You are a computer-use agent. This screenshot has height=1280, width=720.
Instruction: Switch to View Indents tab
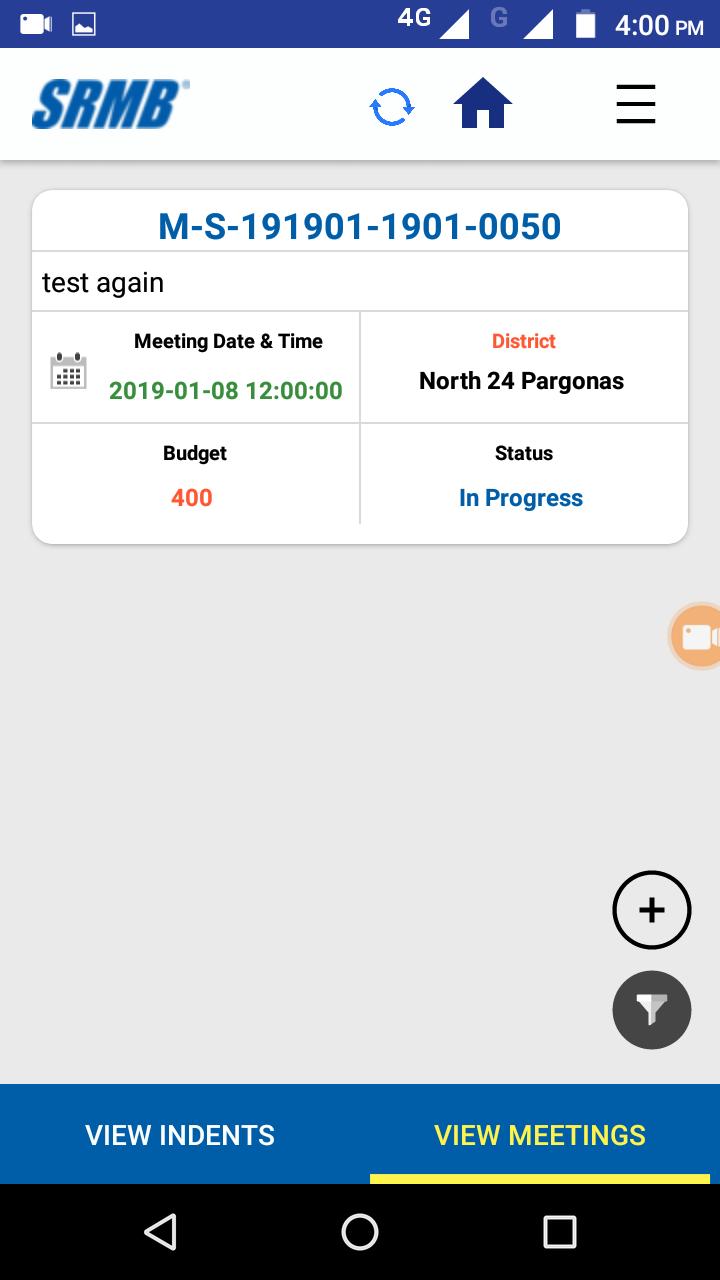tap(180, 1135)
